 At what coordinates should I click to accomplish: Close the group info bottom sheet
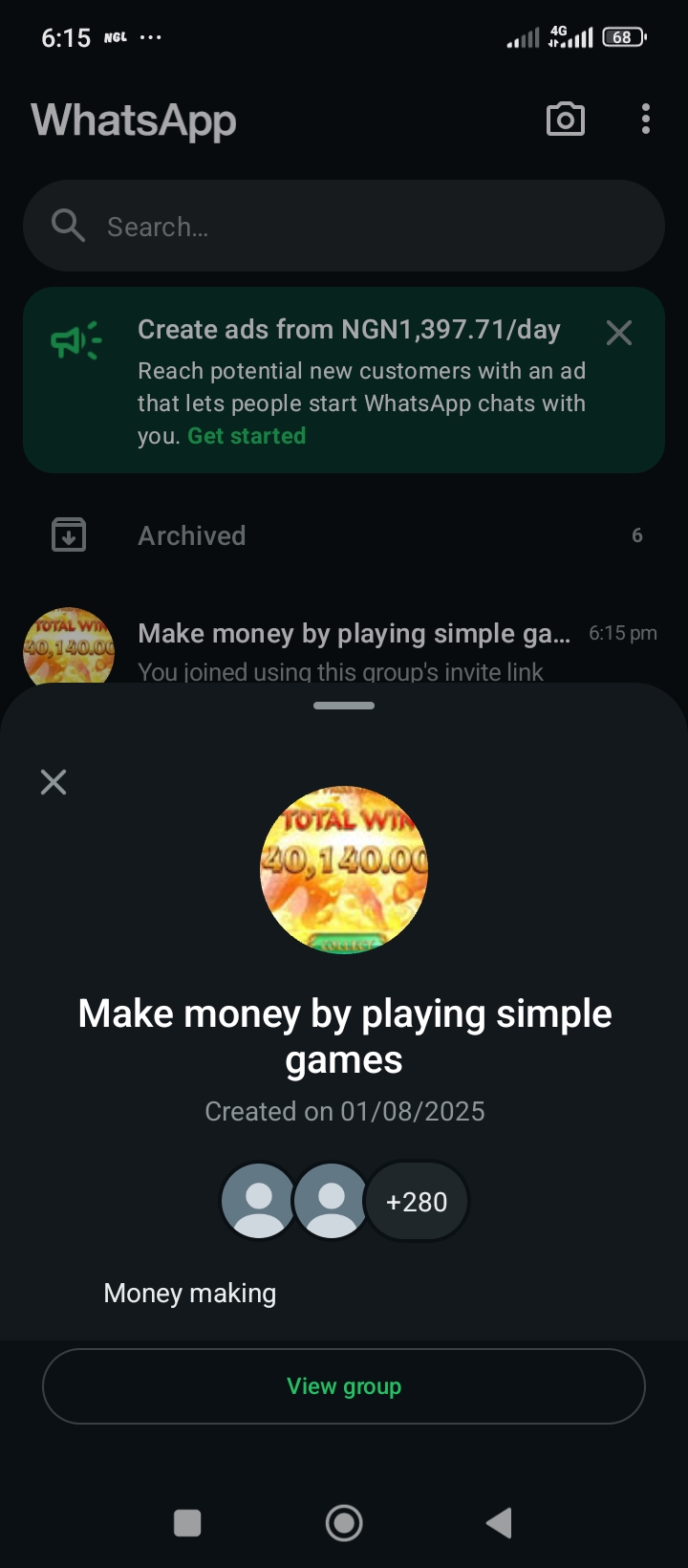(x=54, y=782)
